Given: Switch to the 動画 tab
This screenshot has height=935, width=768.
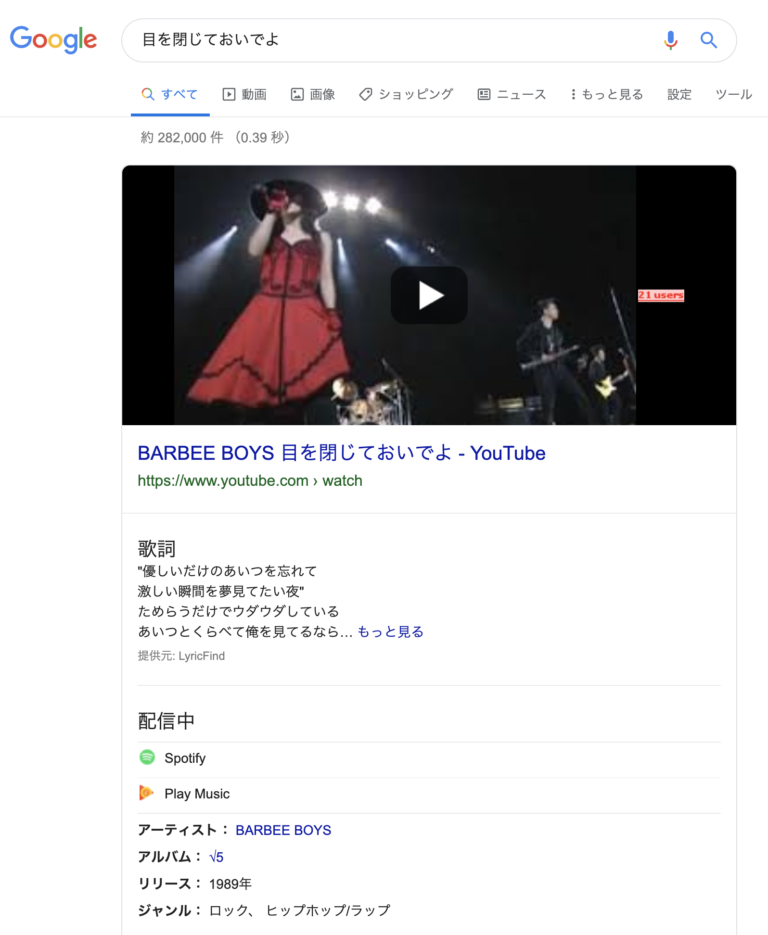Looking at the screenshot, I should pos(244,94).
